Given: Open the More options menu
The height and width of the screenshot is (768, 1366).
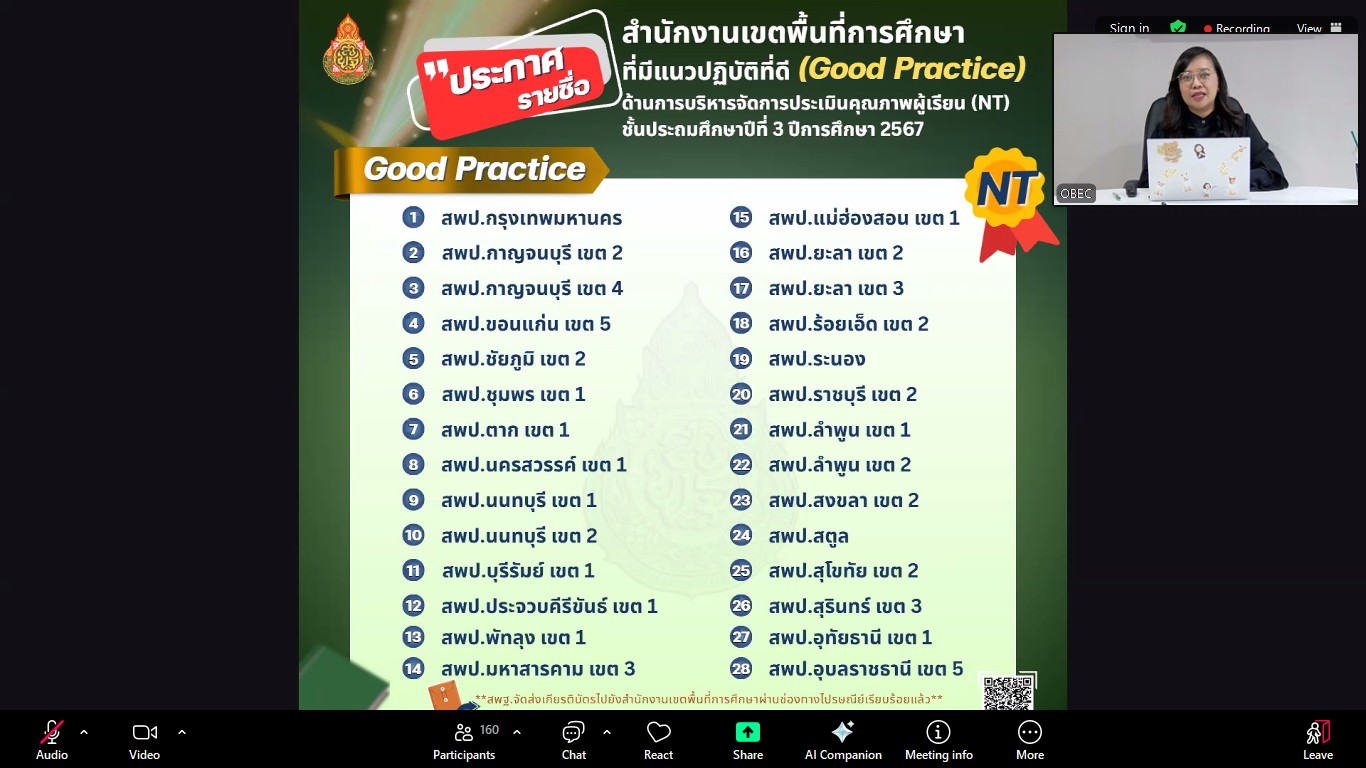Looking at the screenshot, I should (x=1029, y=741).
